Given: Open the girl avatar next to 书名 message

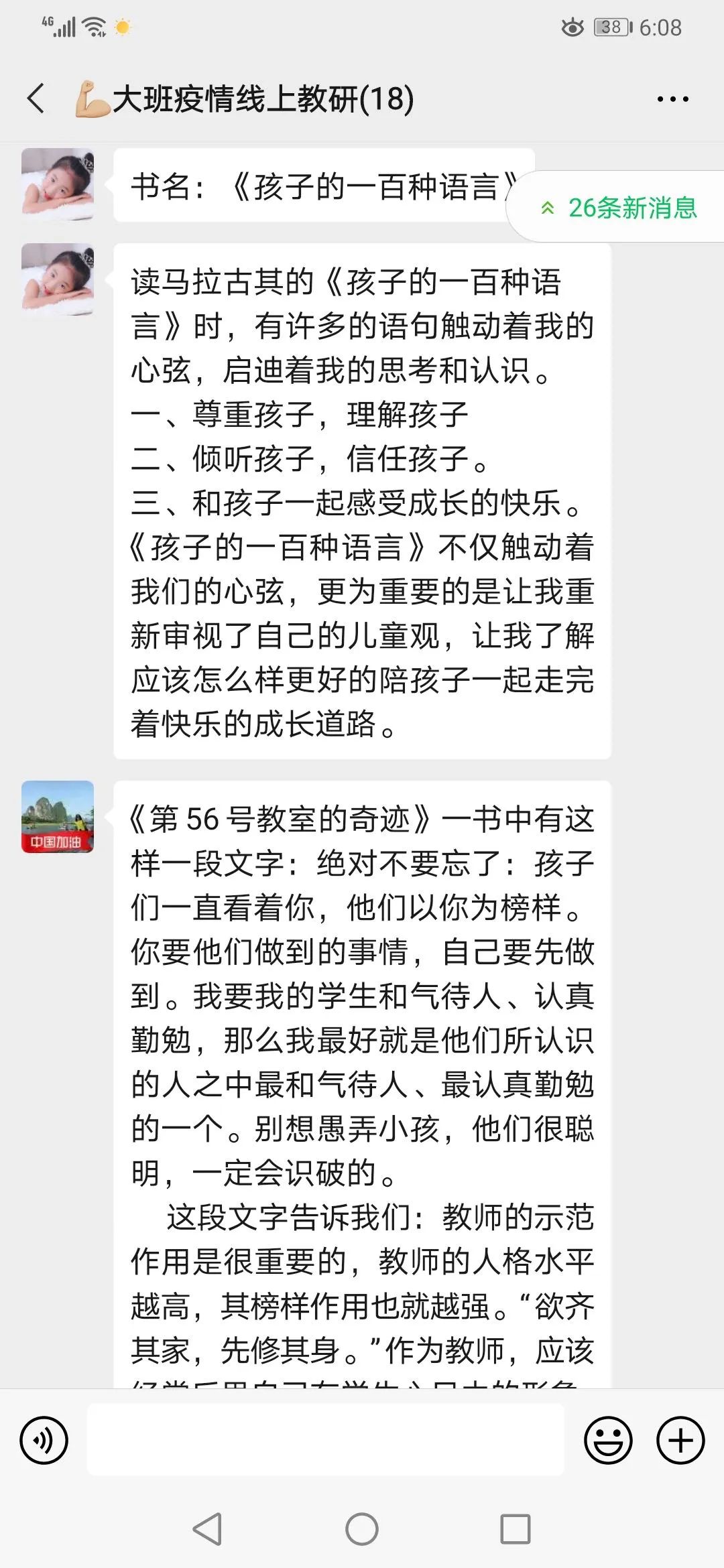Looking at the screenshot, I should (58, 184).
